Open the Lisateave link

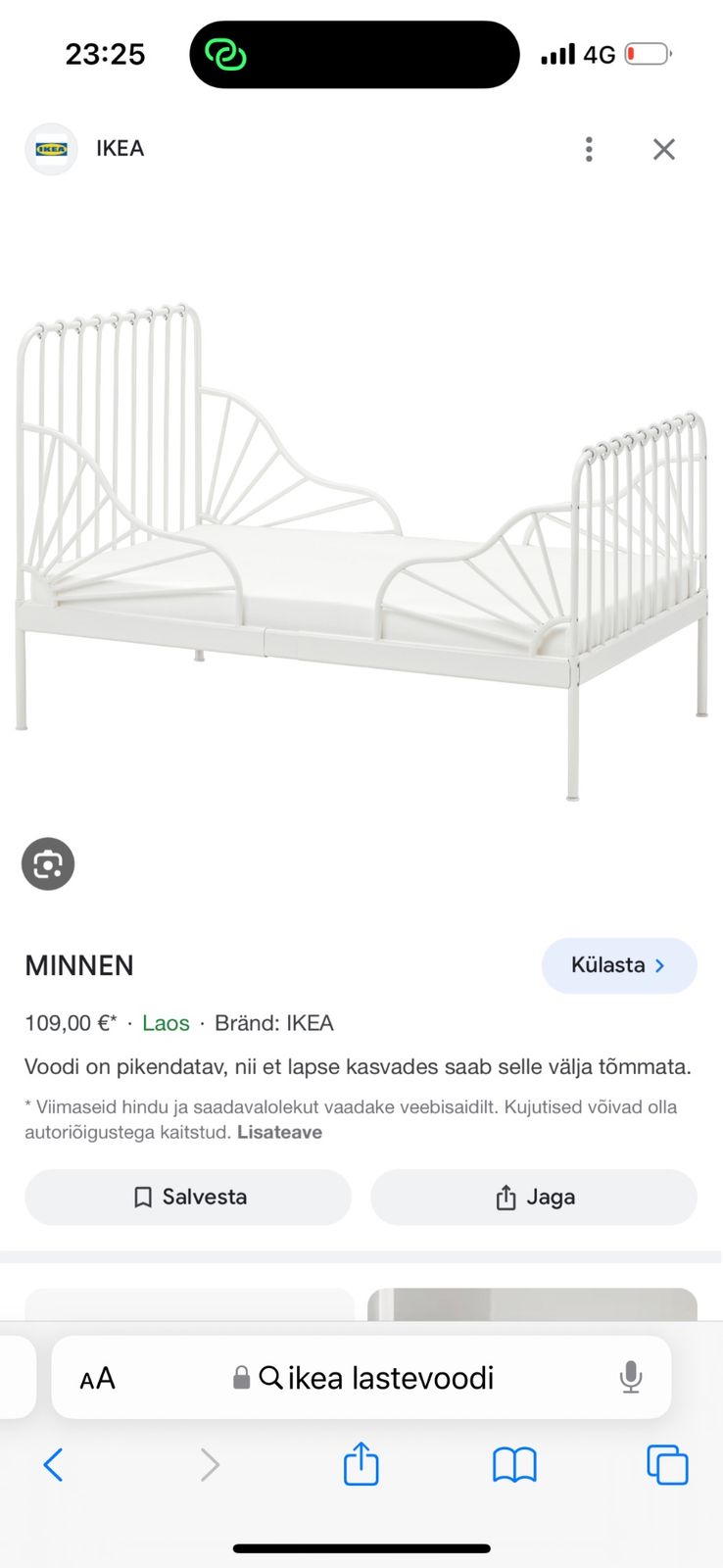279,1132
